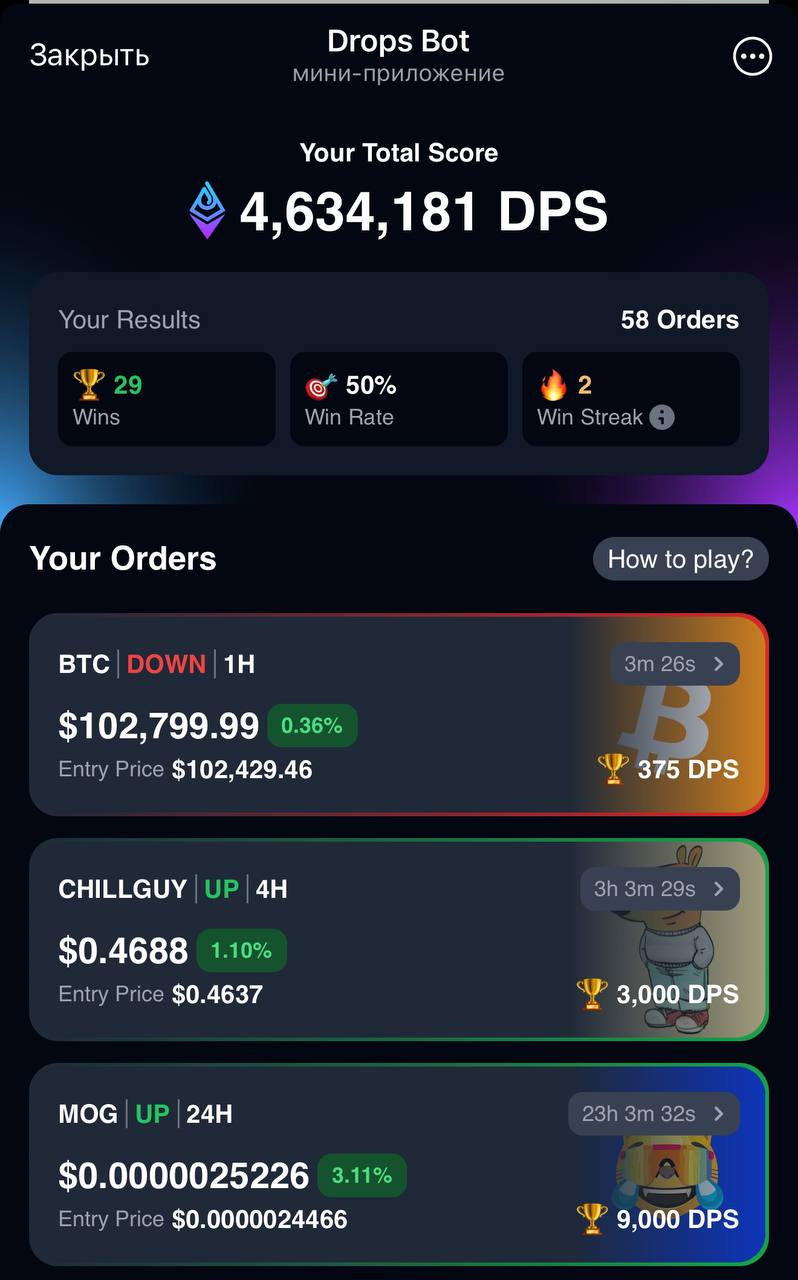Open the three-dot overflow menu
The height and width of the screenshot is (1280, 798).
(x=752, y=57)
